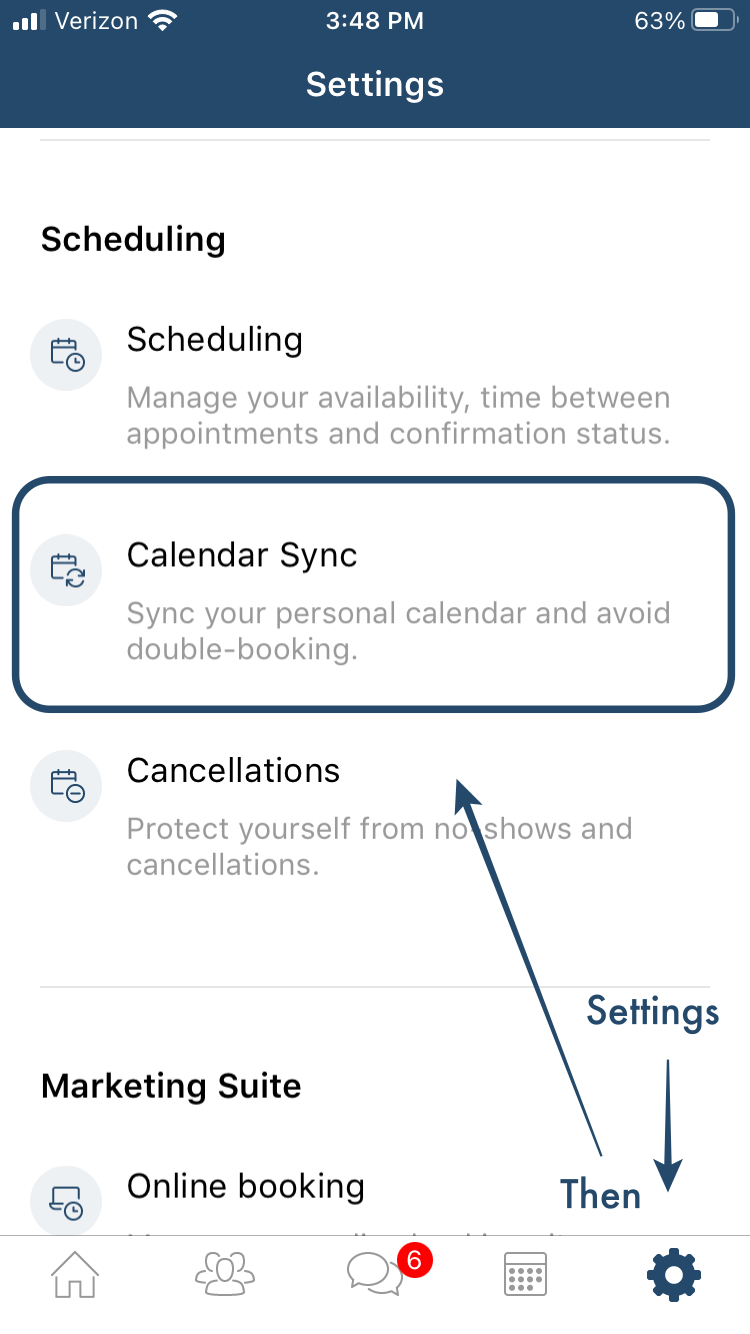This screenshot has width=750, height=1334.
Task: Switch to the clients tab
Action: click(x=225, y=1275)
